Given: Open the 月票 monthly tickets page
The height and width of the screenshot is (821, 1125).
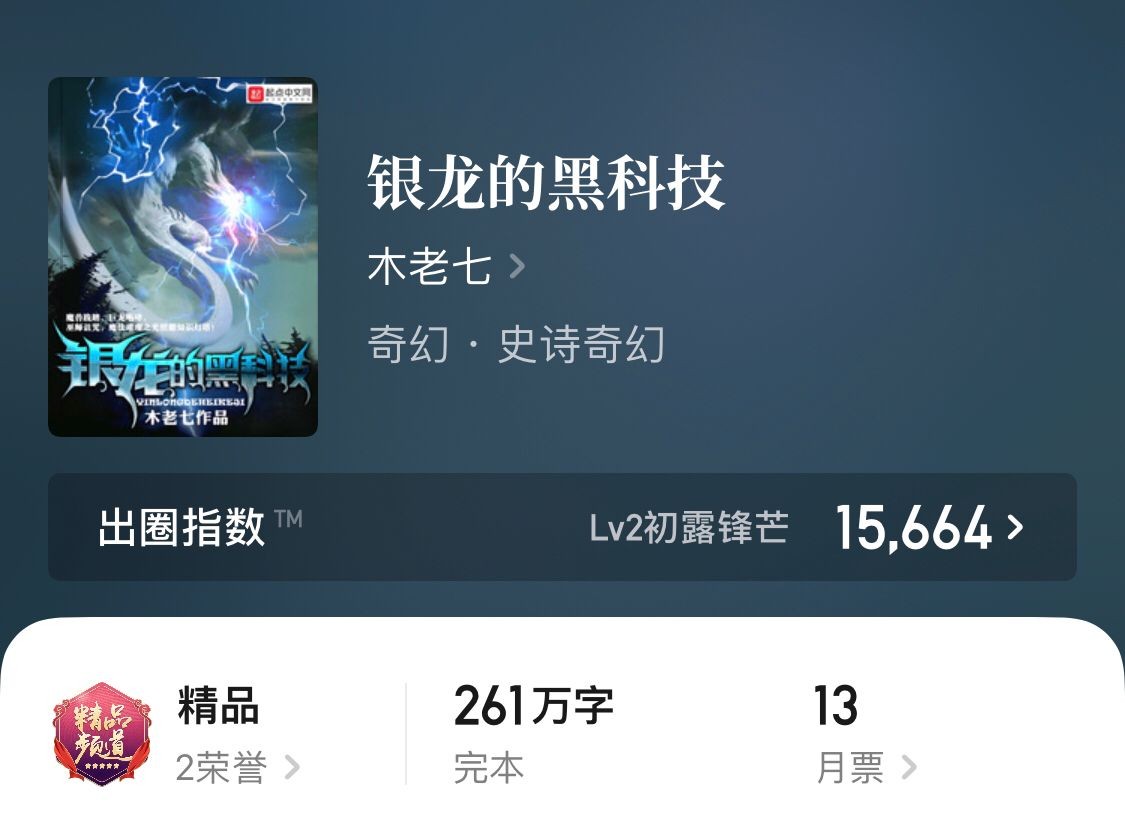Looking at the screenshot, I should click(865, 768).
